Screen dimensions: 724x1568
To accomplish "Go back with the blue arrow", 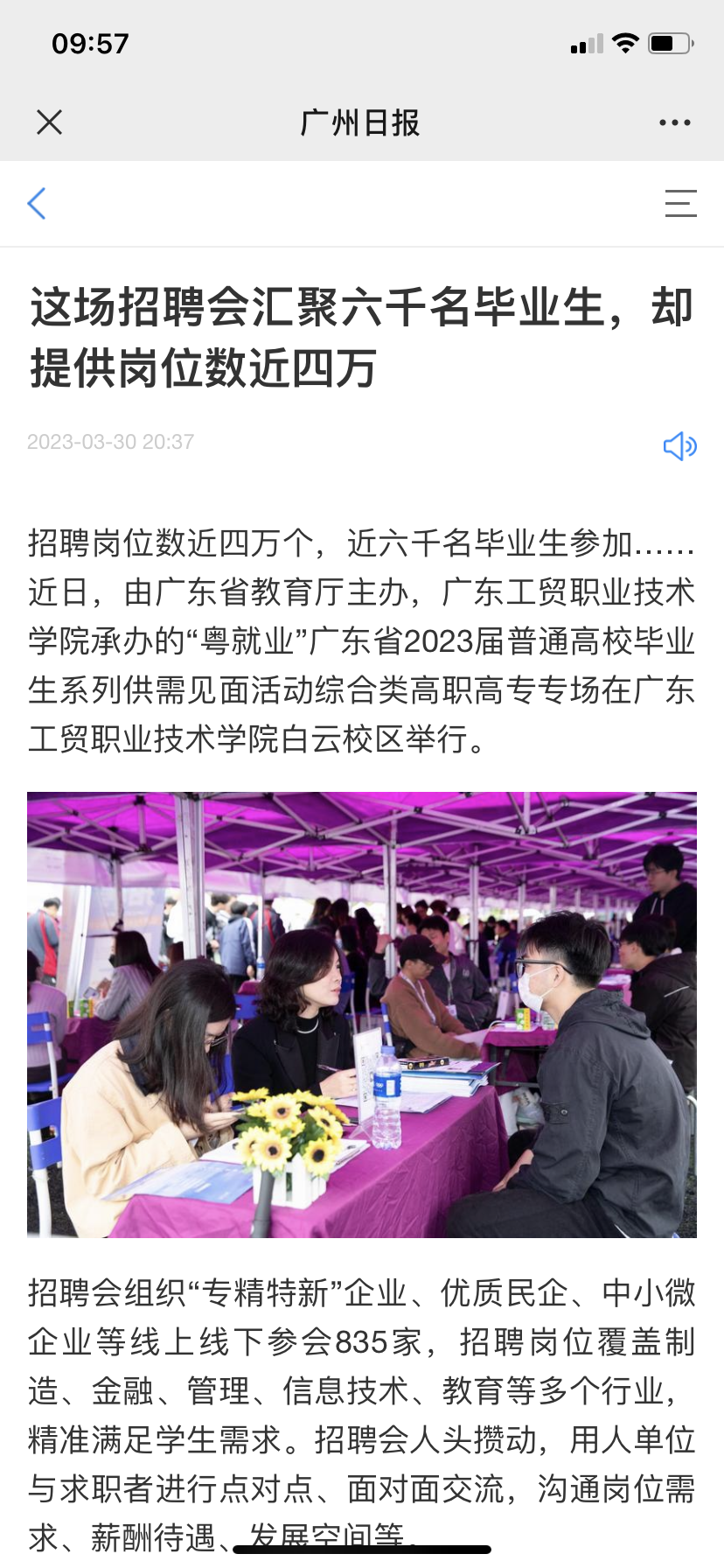I will (37, 204).
